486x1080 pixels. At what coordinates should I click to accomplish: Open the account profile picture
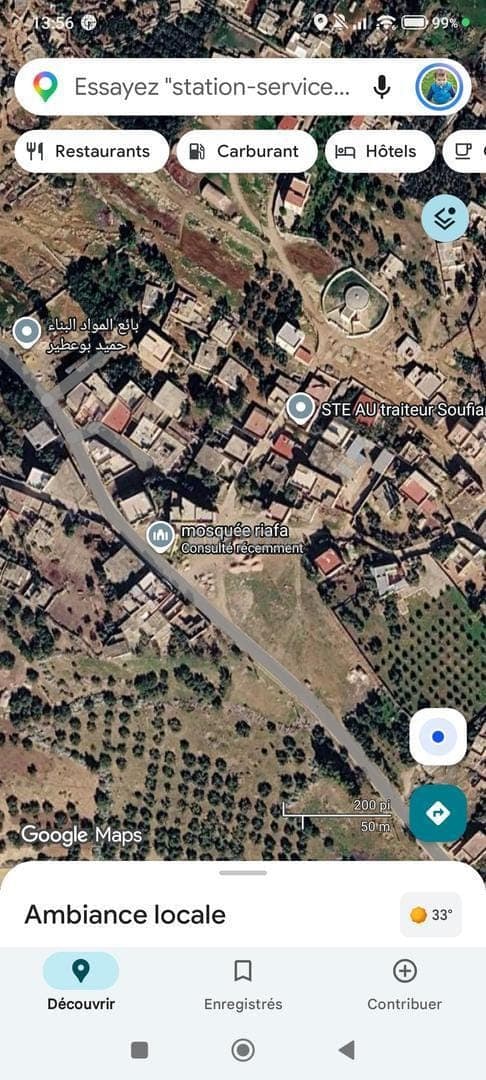pyautogui.click(x=439, y=87)
